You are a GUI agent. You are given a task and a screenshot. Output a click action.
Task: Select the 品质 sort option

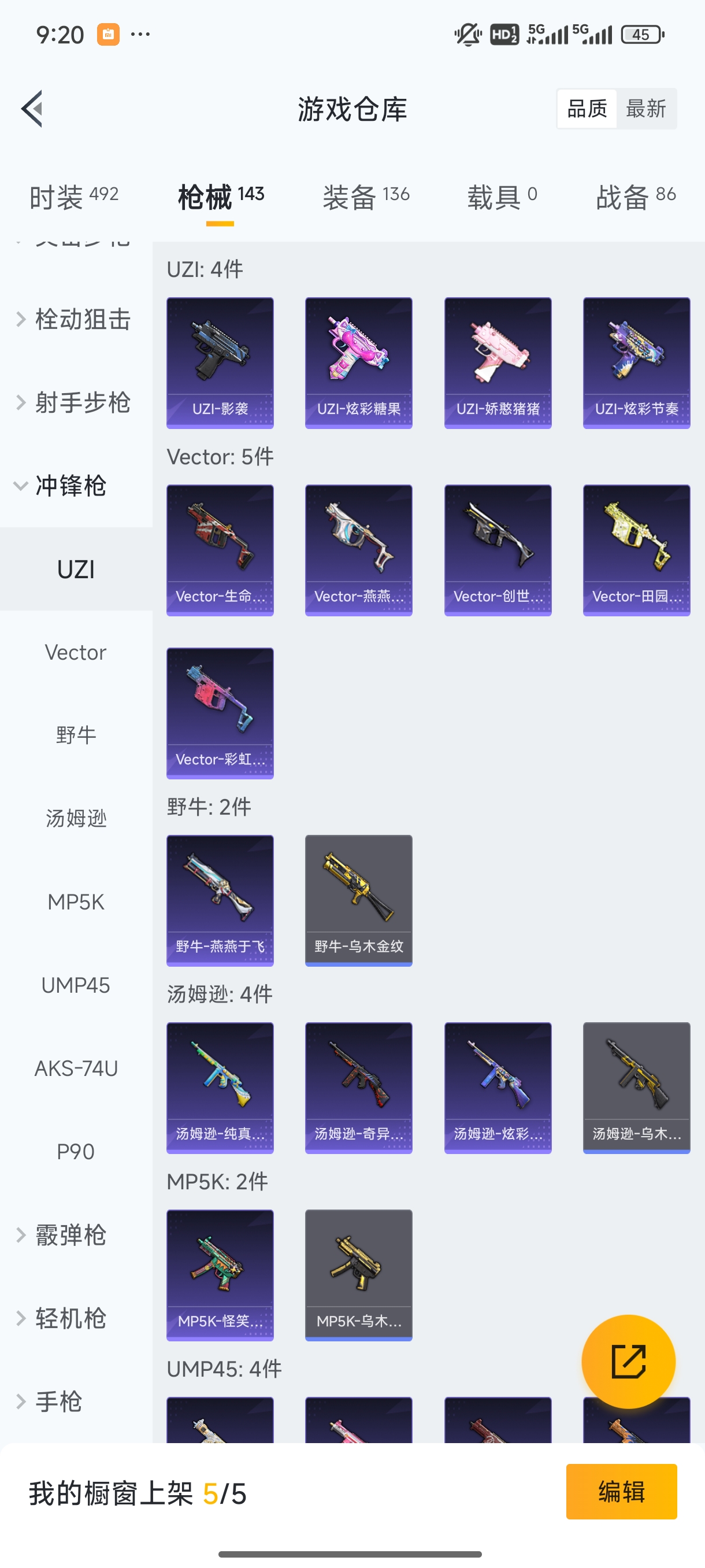pyautogui.click(x=587, y=109)
